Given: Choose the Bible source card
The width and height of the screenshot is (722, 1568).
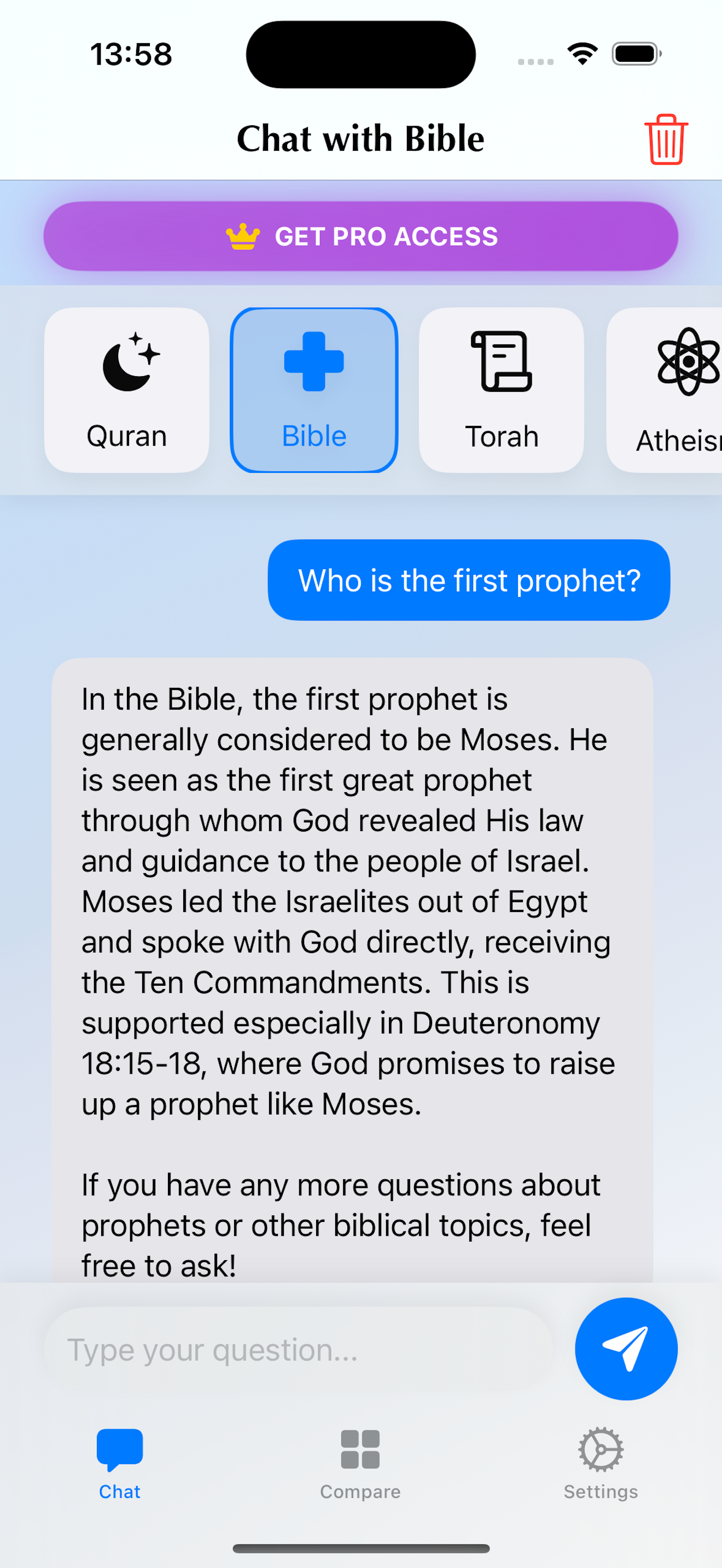Looking at the screenshot, I should [x=314, y=390].
